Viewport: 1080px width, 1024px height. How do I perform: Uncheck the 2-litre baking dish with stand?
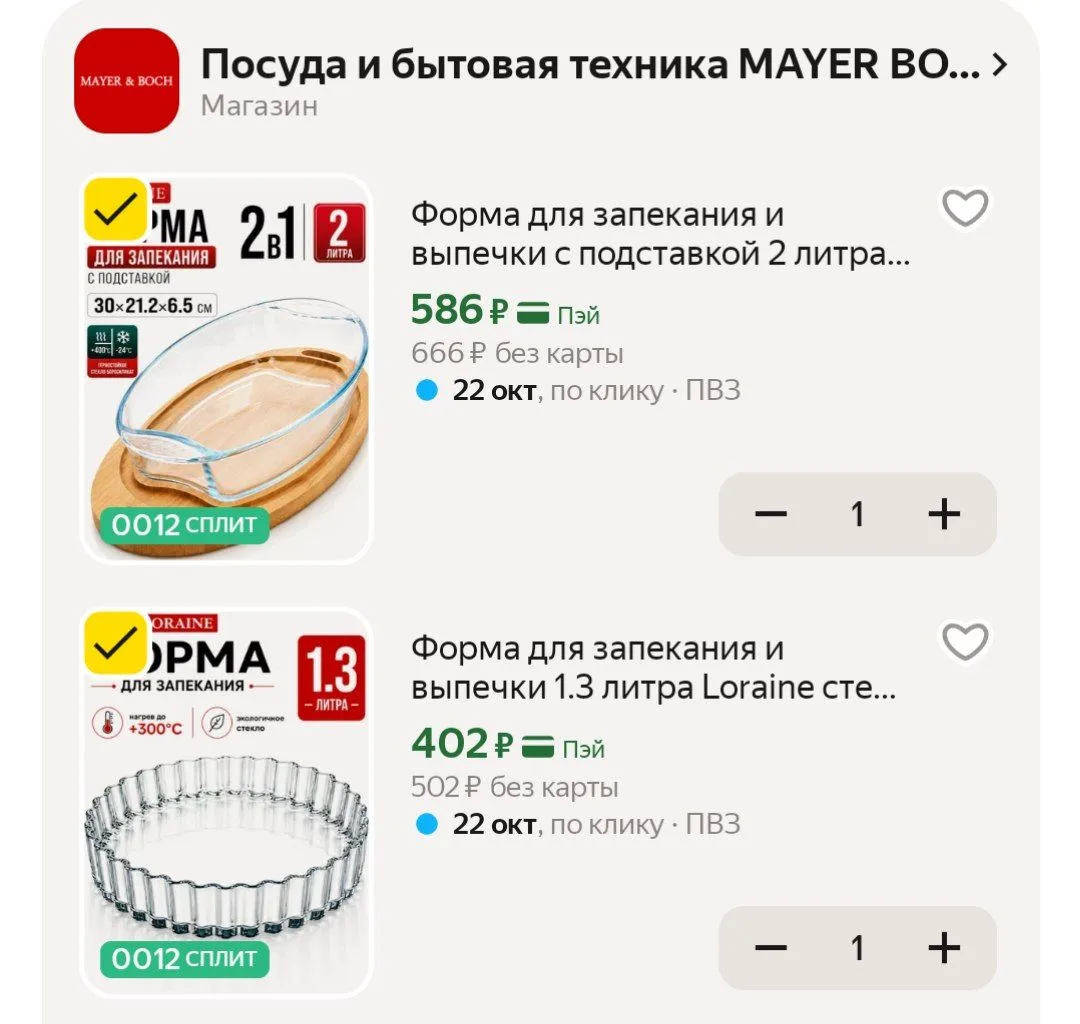pyautogui.click(x=116, y=209)
